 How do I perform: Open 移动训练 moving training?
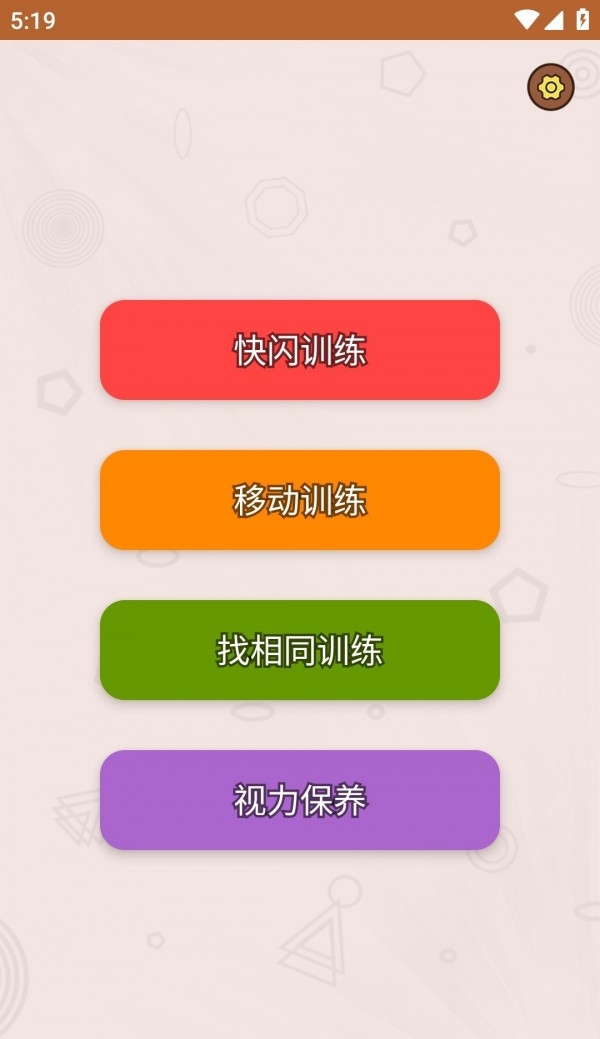point(300,500)
